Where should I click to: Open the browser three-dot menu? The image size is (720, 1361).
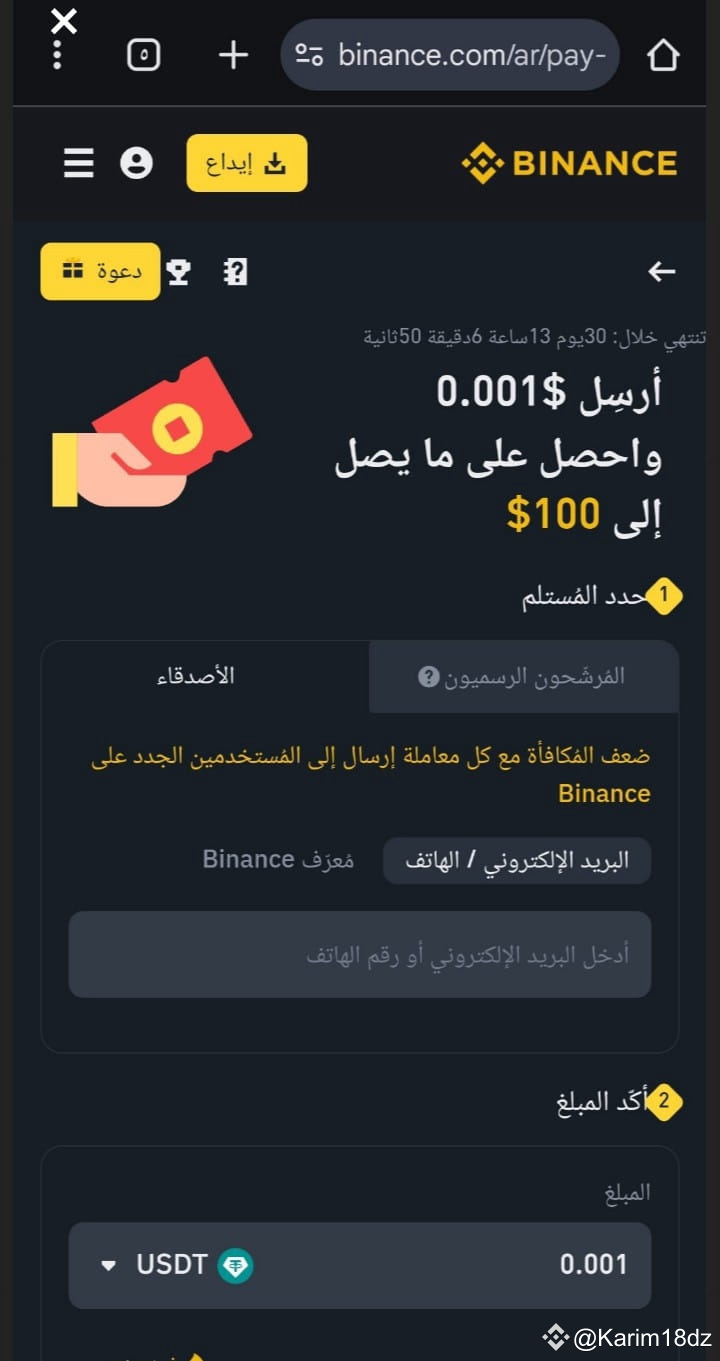point(57,55)
